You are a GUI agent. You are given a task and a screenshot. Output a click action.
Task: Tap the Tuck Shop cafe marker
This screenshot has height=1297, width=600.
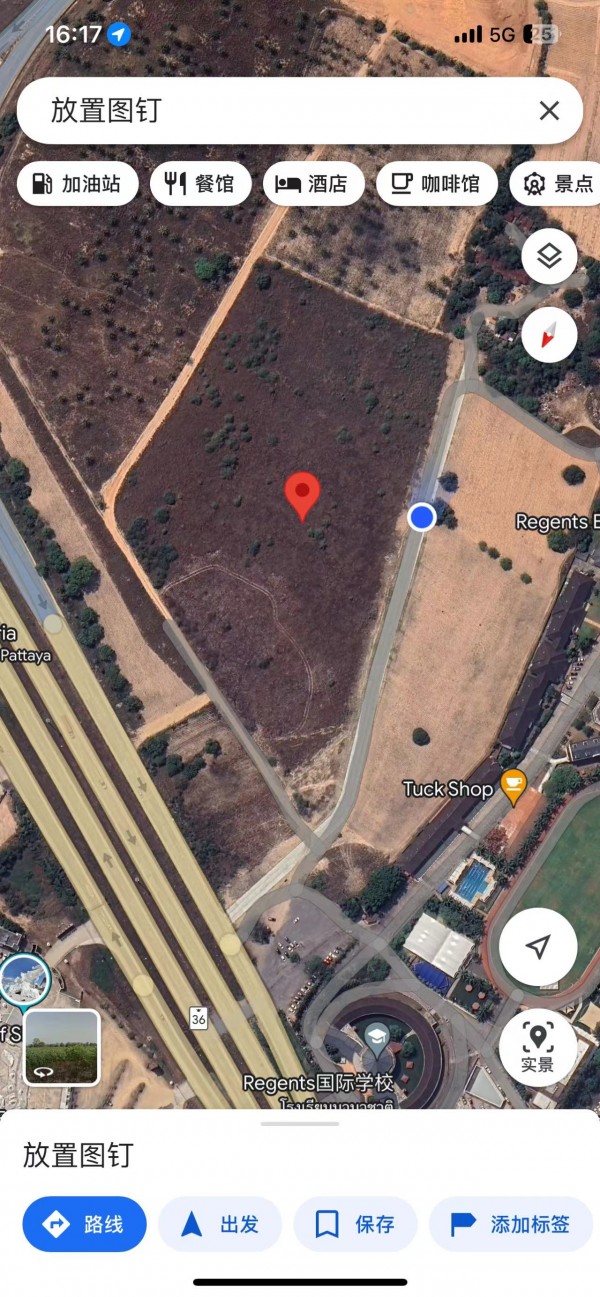pyautogui.click(x=513, y=788)
